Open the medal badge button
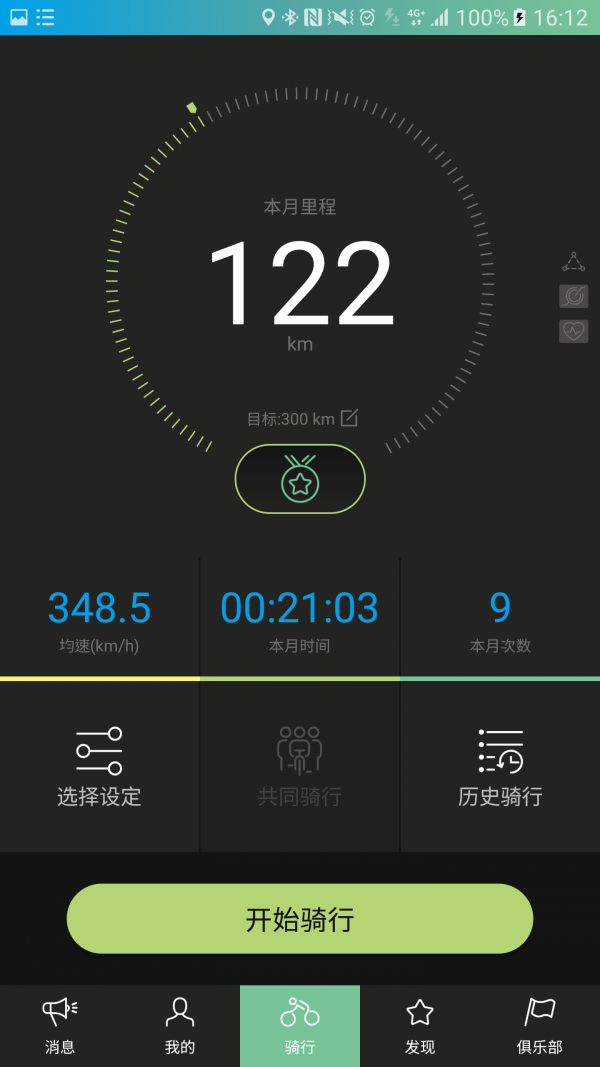This screenshot has height=1067, width=600. click(300, 479)
